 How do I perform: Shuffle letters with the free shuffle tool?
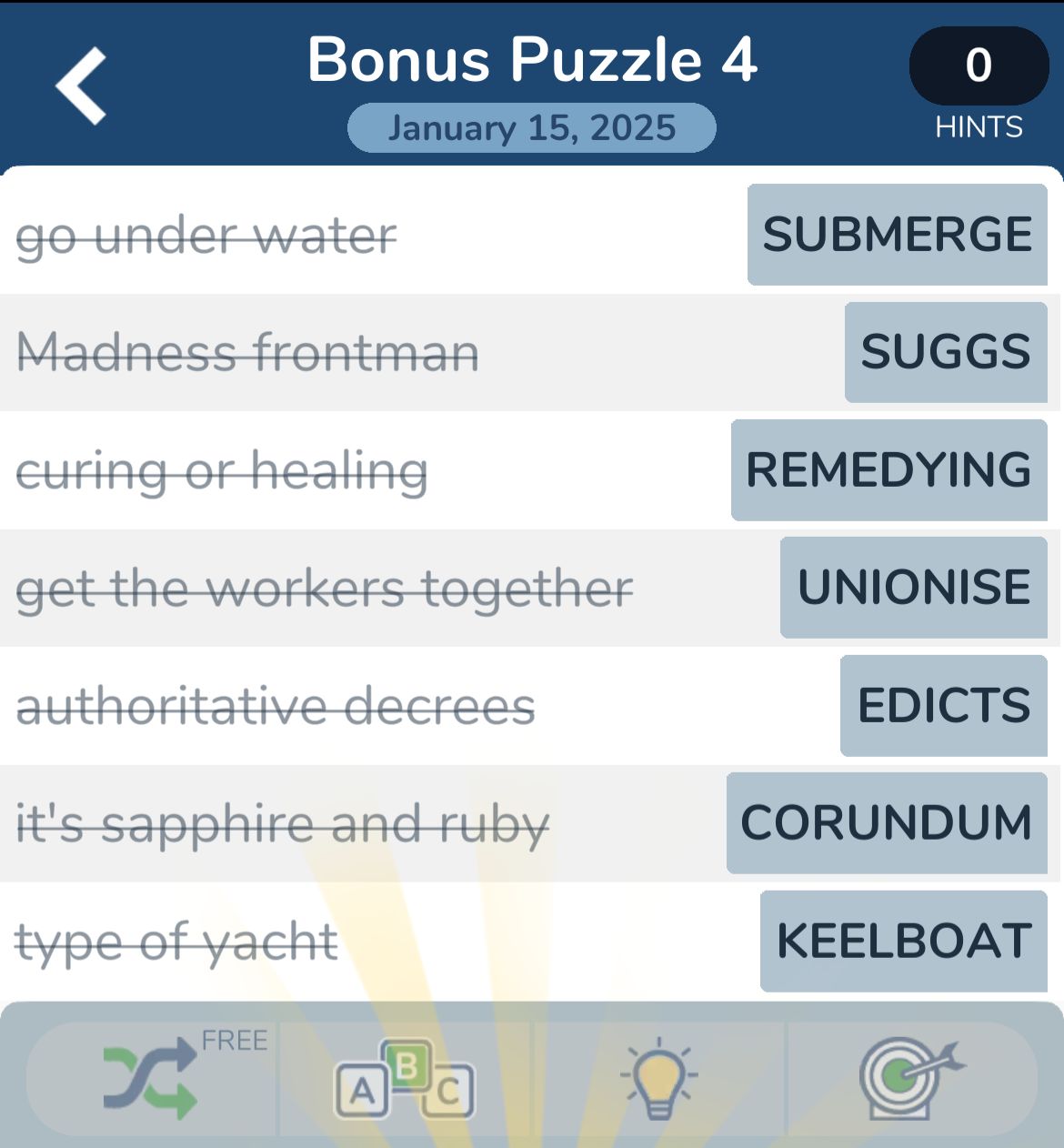coord(151,1079)
